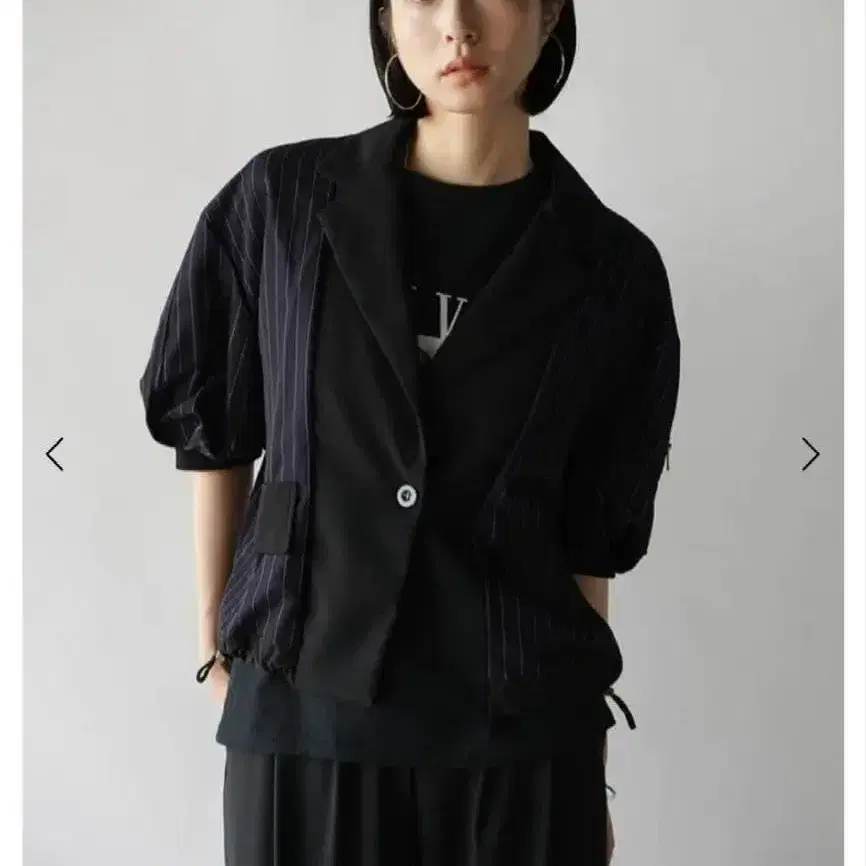
Task: Show the next product photo
Action: (x=810, y=454)
